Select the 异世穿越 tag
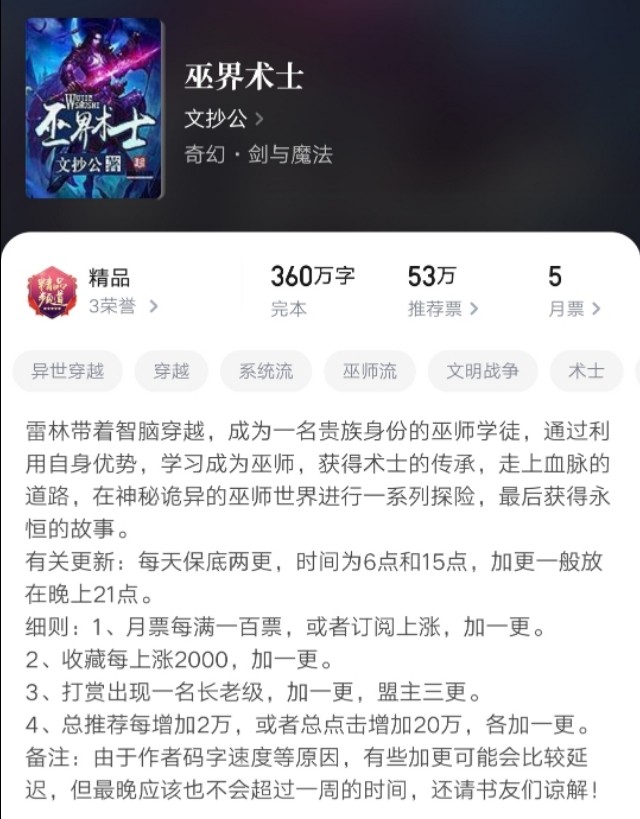This screenshot has width=640, height=819. (x=68, y=371)
